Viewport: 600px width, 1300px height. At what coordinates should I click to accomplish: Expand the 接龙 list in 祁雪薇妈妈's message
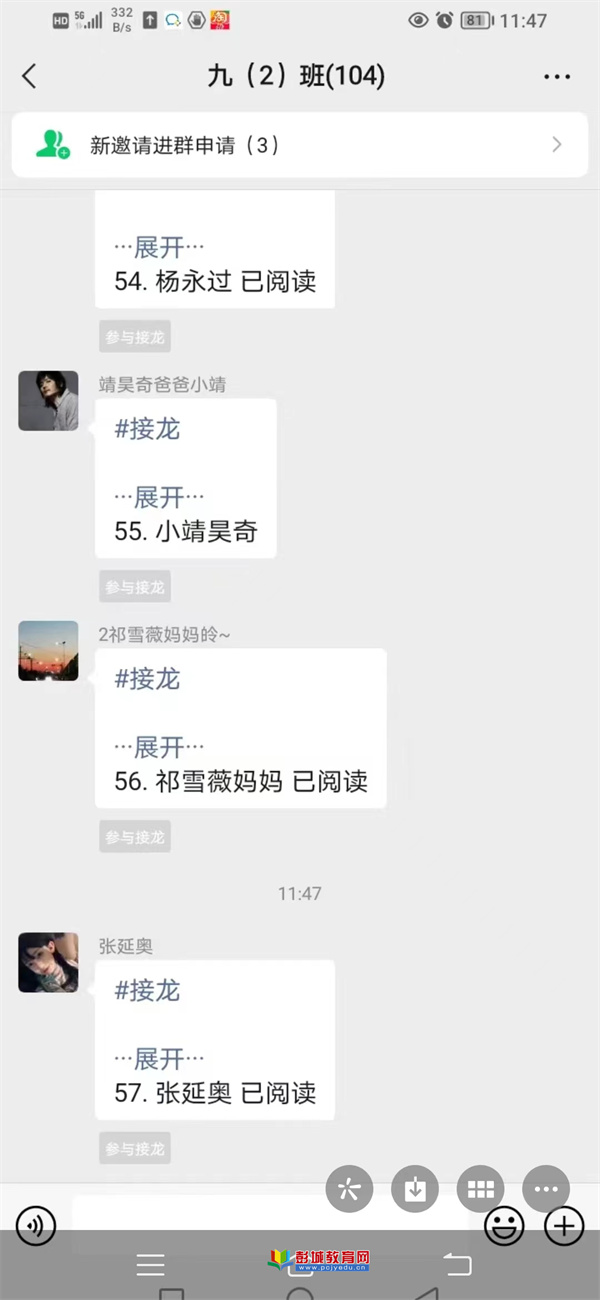[159, 747]
